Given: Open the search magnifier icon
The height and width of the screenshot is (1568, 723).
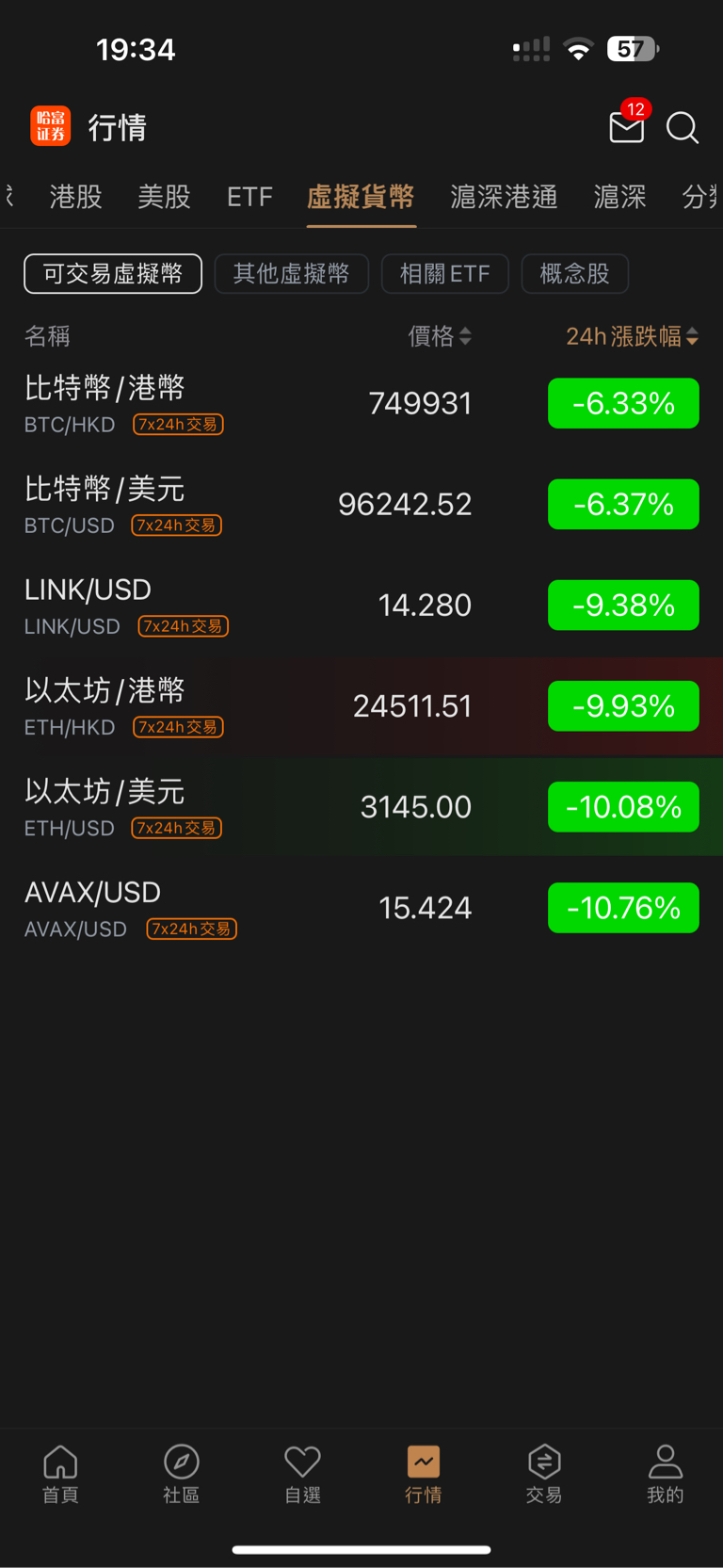Looking at the screenshot, I should coord(682,128).
